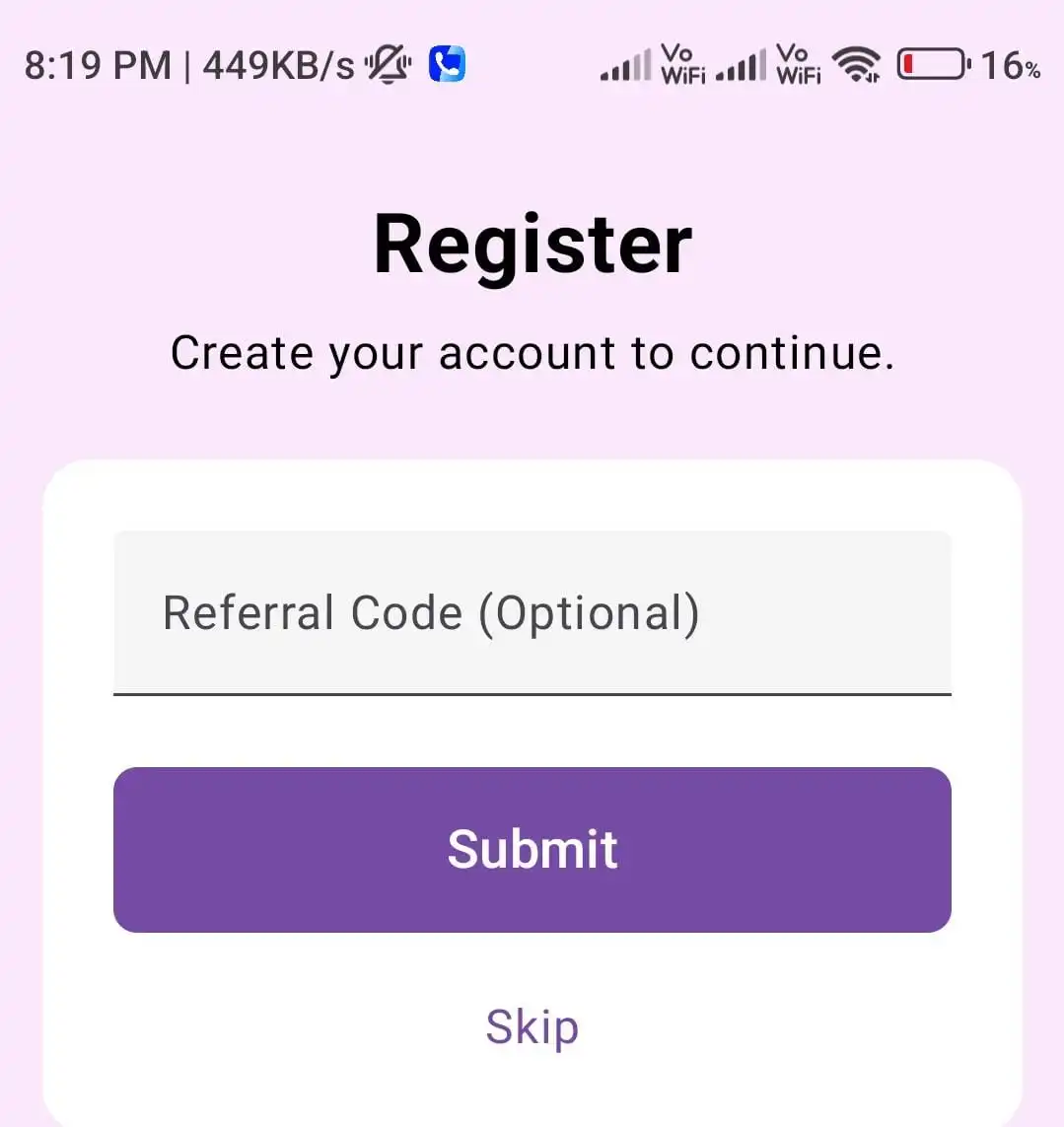Open the Truecaller notification icon
Viewport: 1064px width, 1127px height.
(x=446, y=62)
